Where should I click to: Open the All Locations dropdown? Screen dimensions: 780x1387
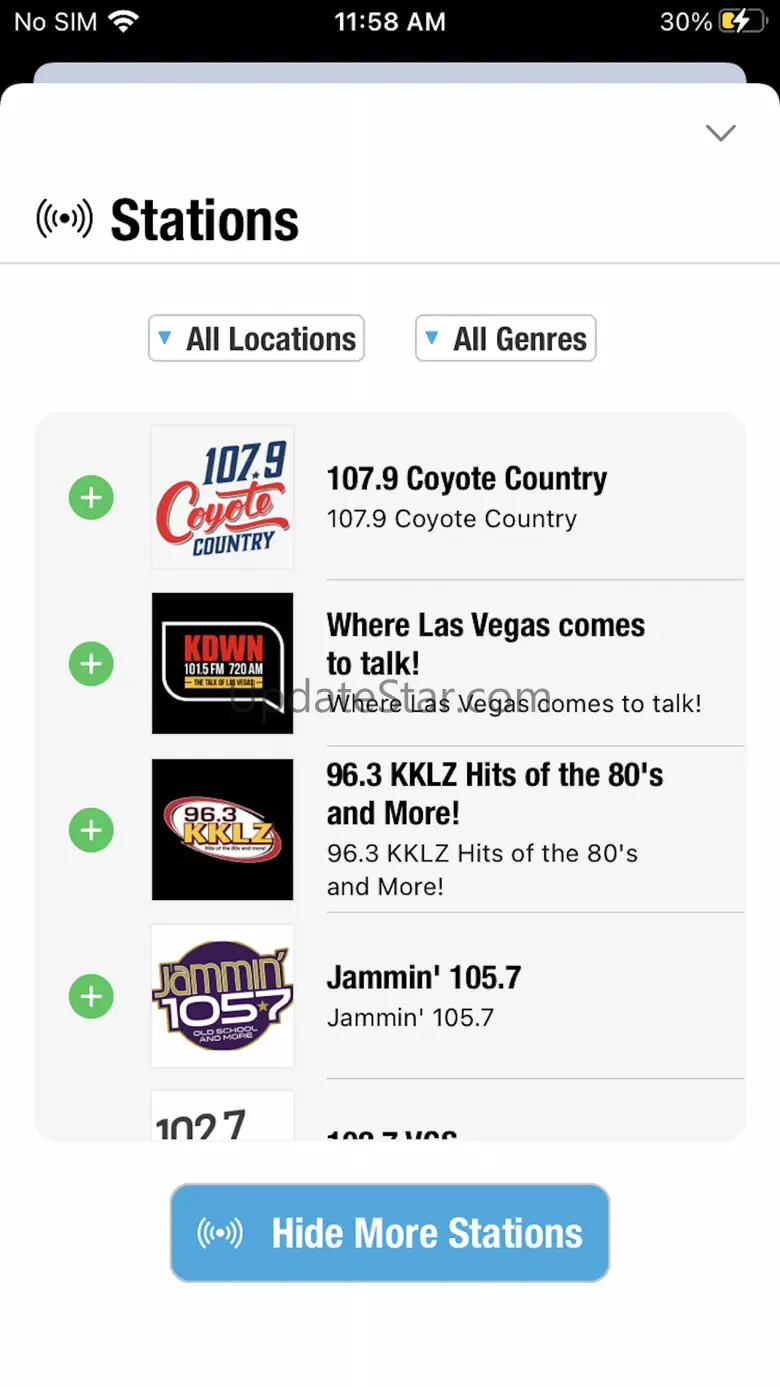(256, 339)
